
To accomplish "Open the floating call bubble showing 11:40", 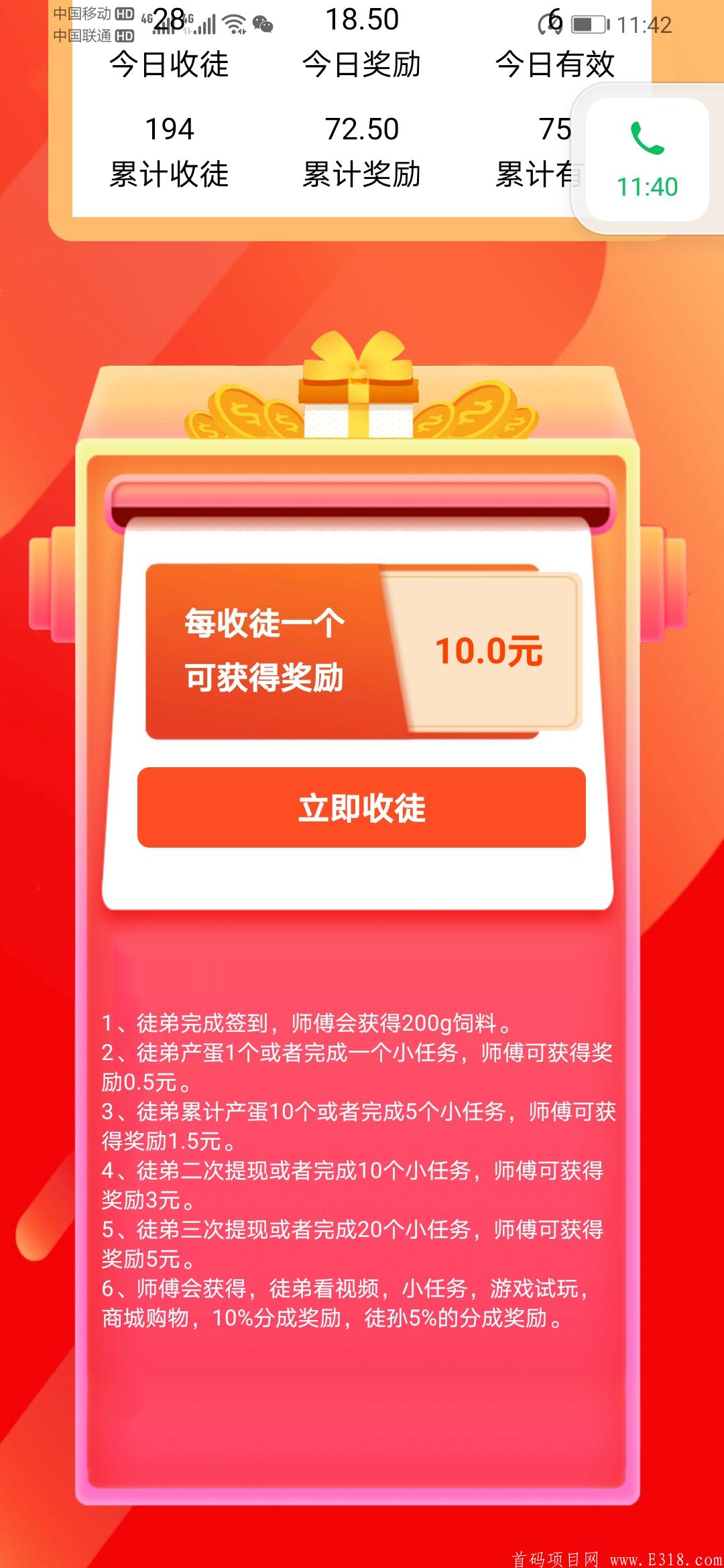I will (647, 159).
